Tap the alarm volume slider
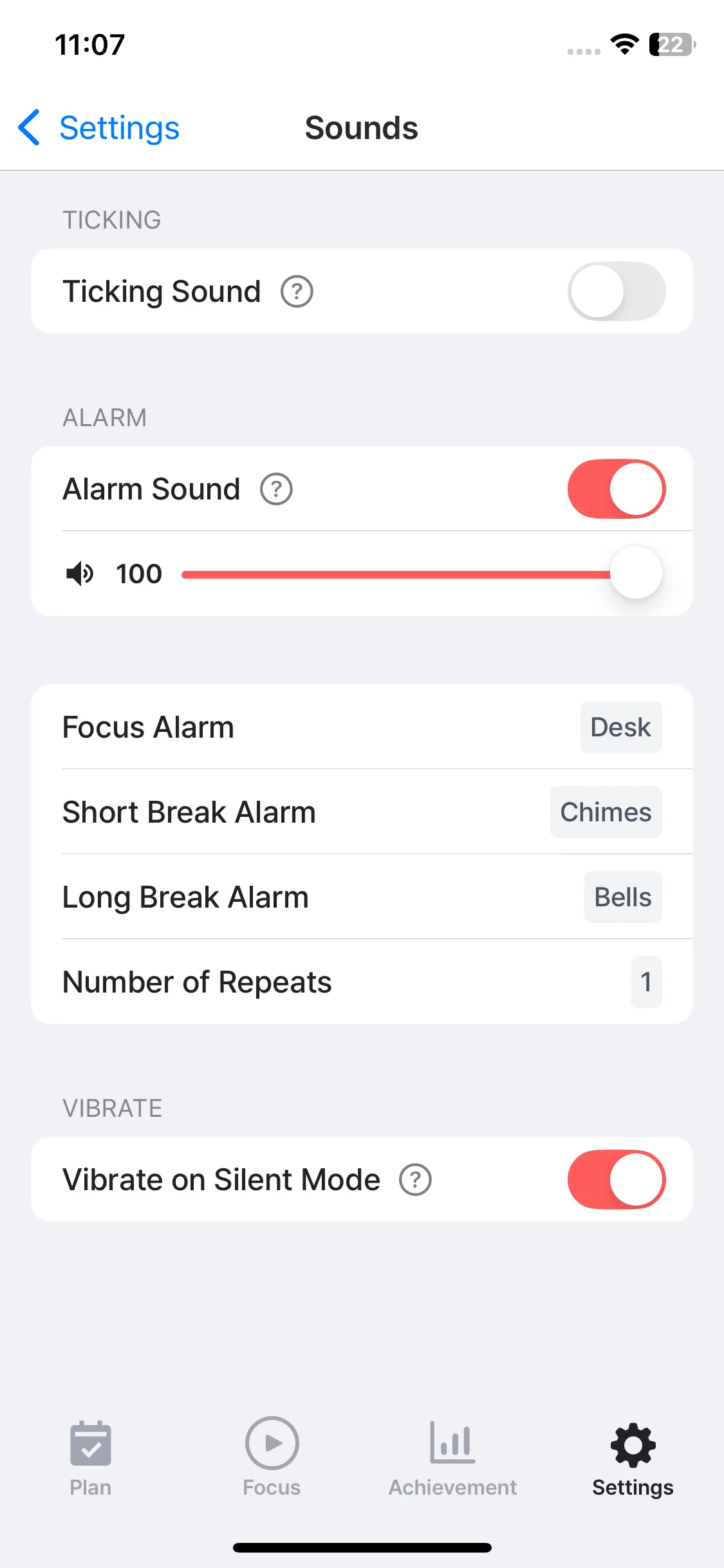 pyautogui.click(x=412, y=574)
